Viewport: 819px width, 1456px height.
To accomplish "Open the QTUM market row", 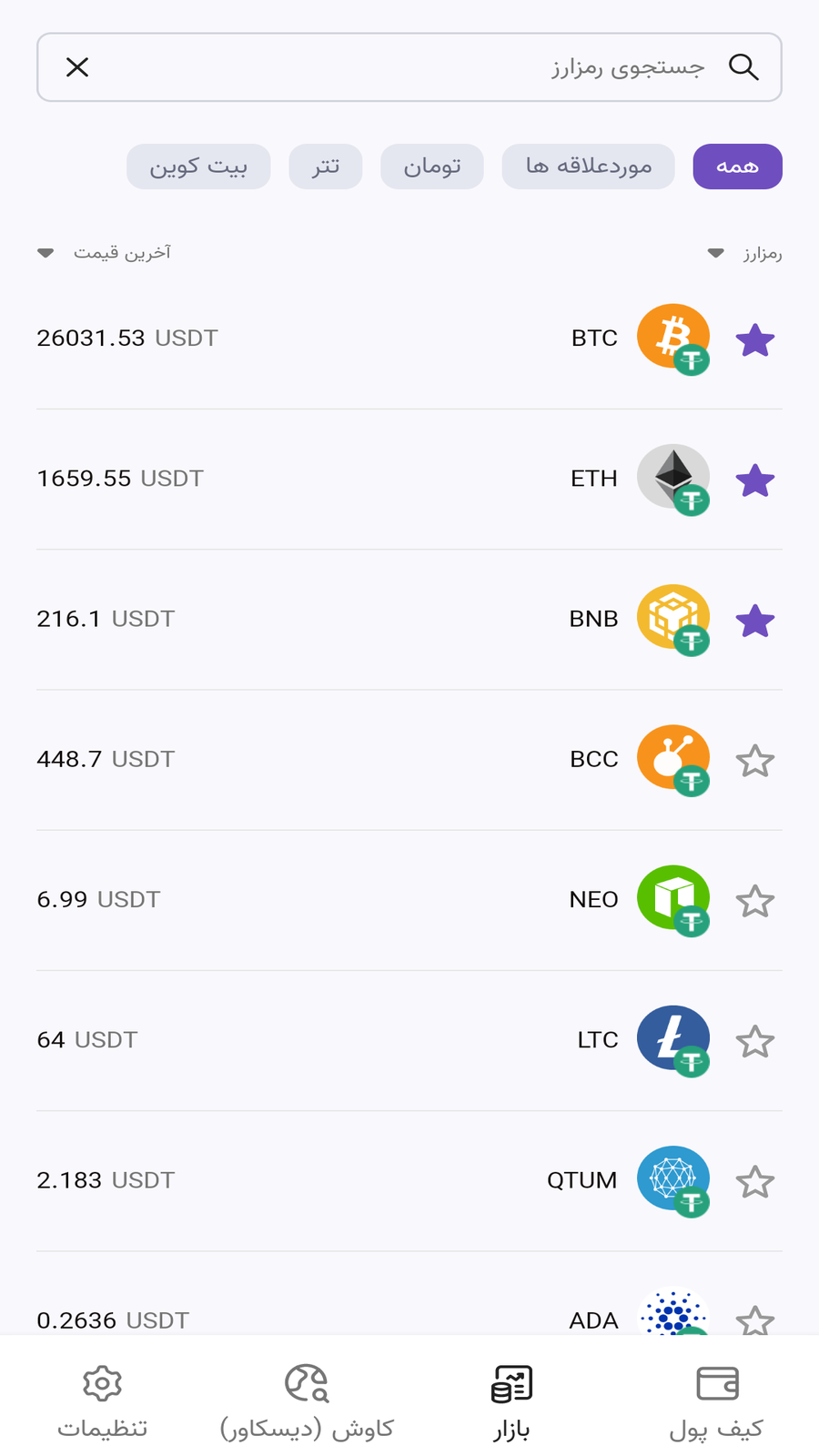I will [409, 1180].
